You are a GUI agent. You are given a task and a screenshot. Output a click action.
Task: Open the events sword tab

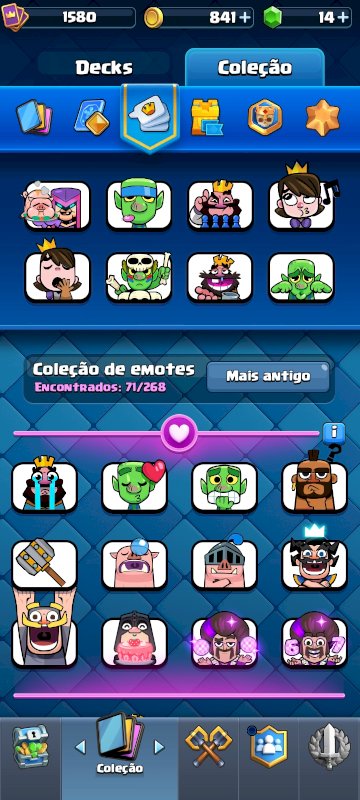[x=329, y=746]
